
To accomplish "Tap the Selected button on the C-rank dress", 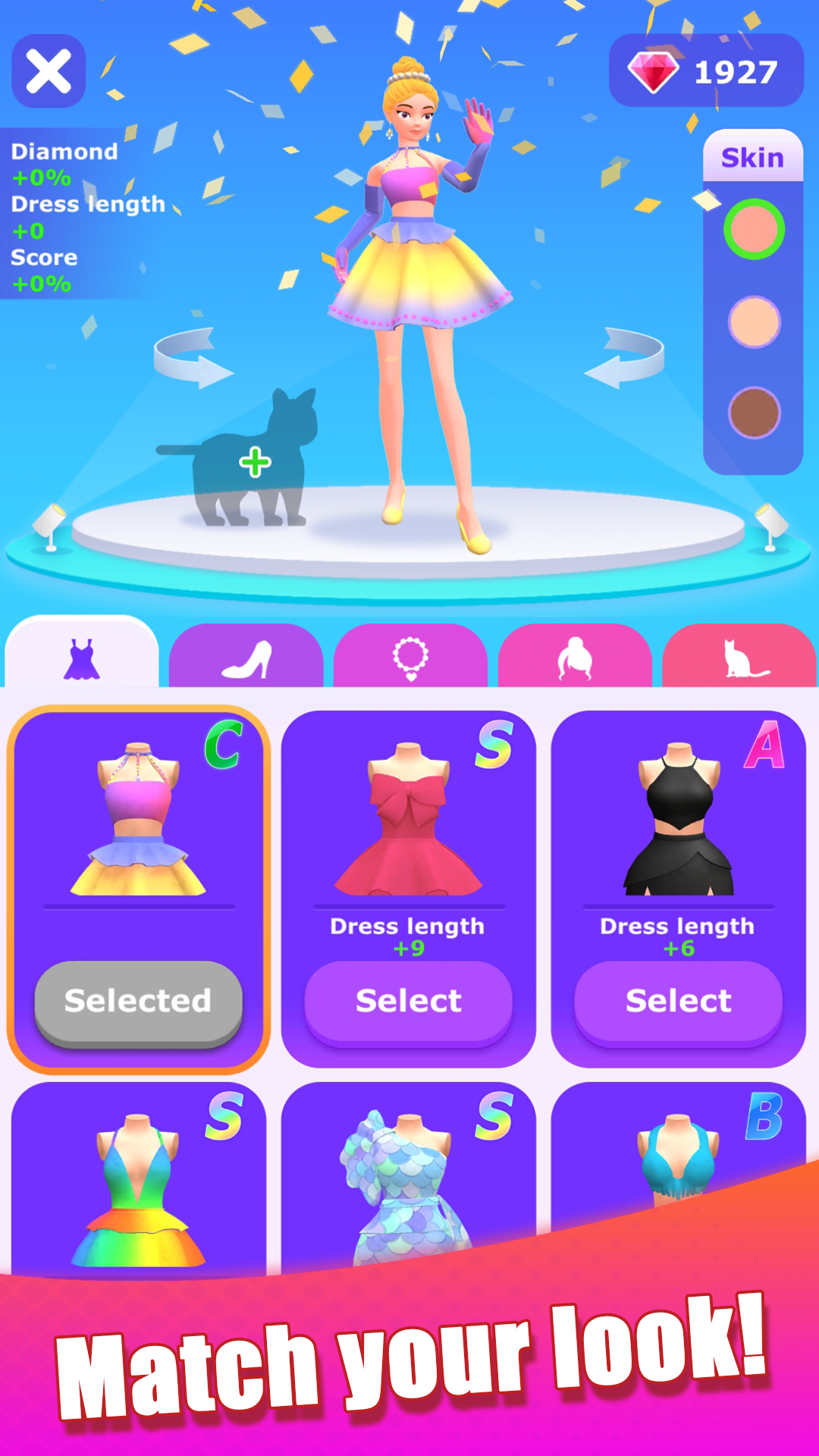I will click(x=138, y=1001).
